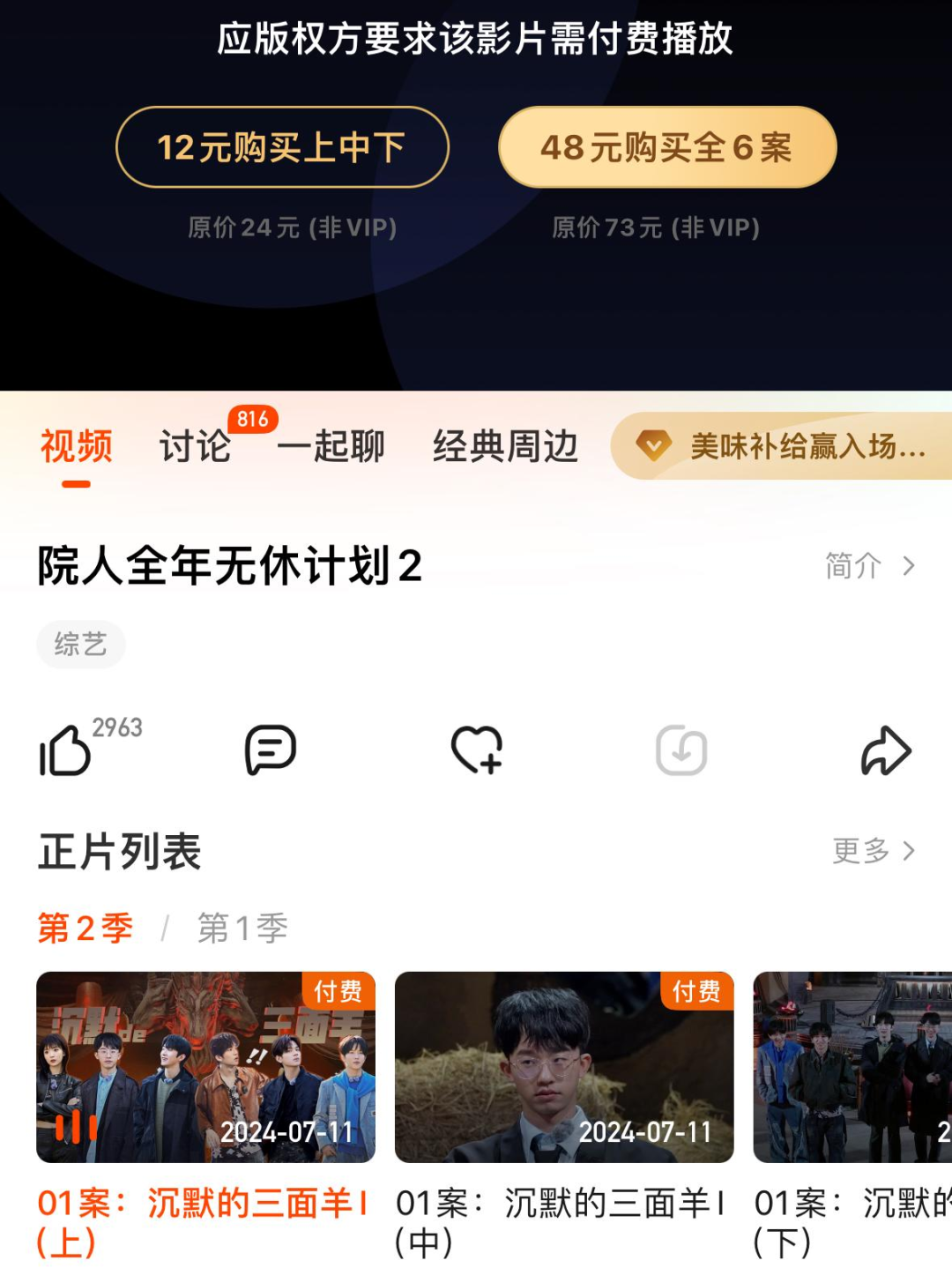The width and height of the screenshot is (952, 1268).
Task: Watch 01案 (下) episode
Action: [852, 1067]
